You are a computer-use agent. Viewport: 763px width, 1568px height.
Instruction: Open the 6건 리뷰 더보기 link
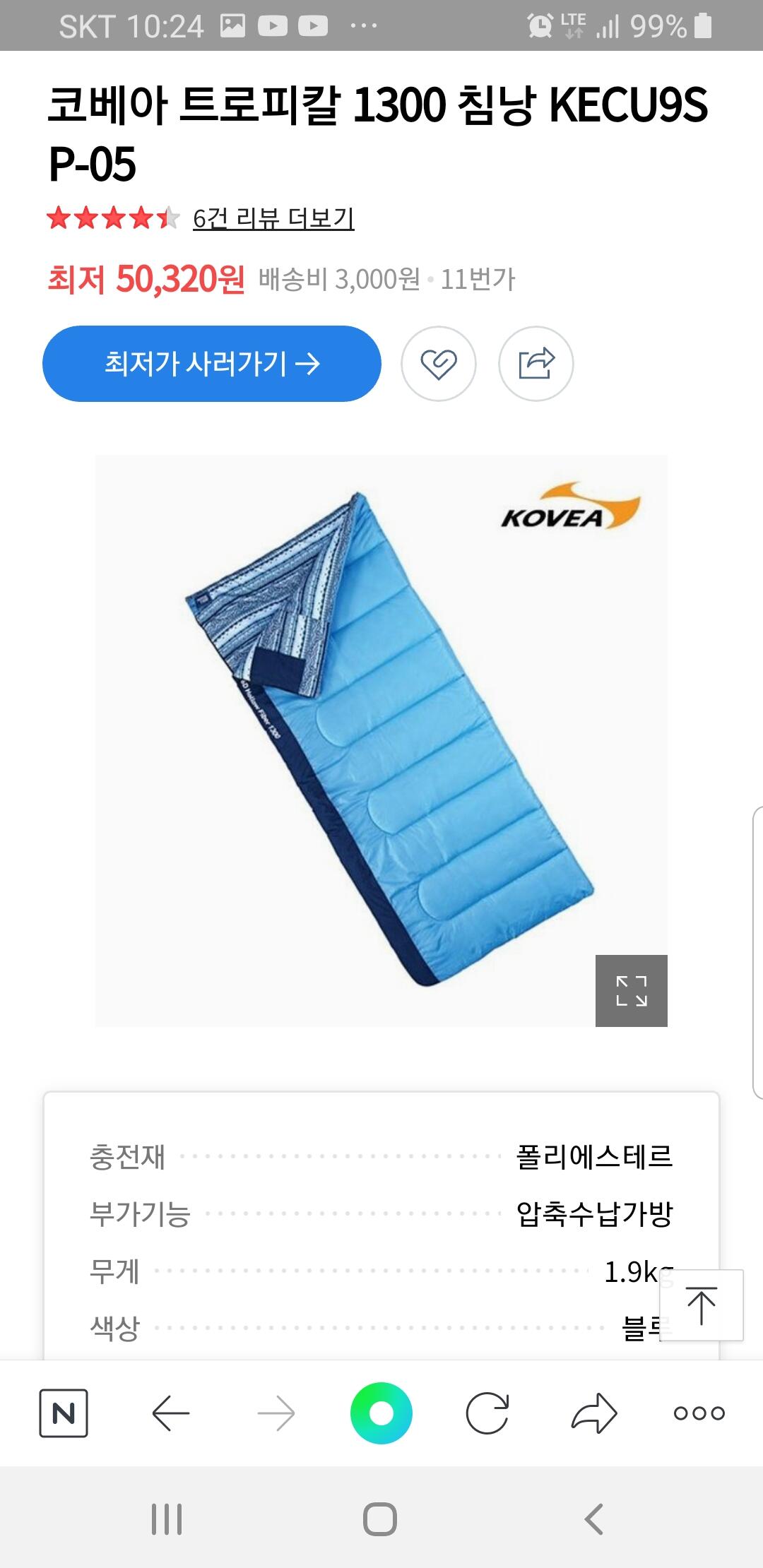[273, 218]
